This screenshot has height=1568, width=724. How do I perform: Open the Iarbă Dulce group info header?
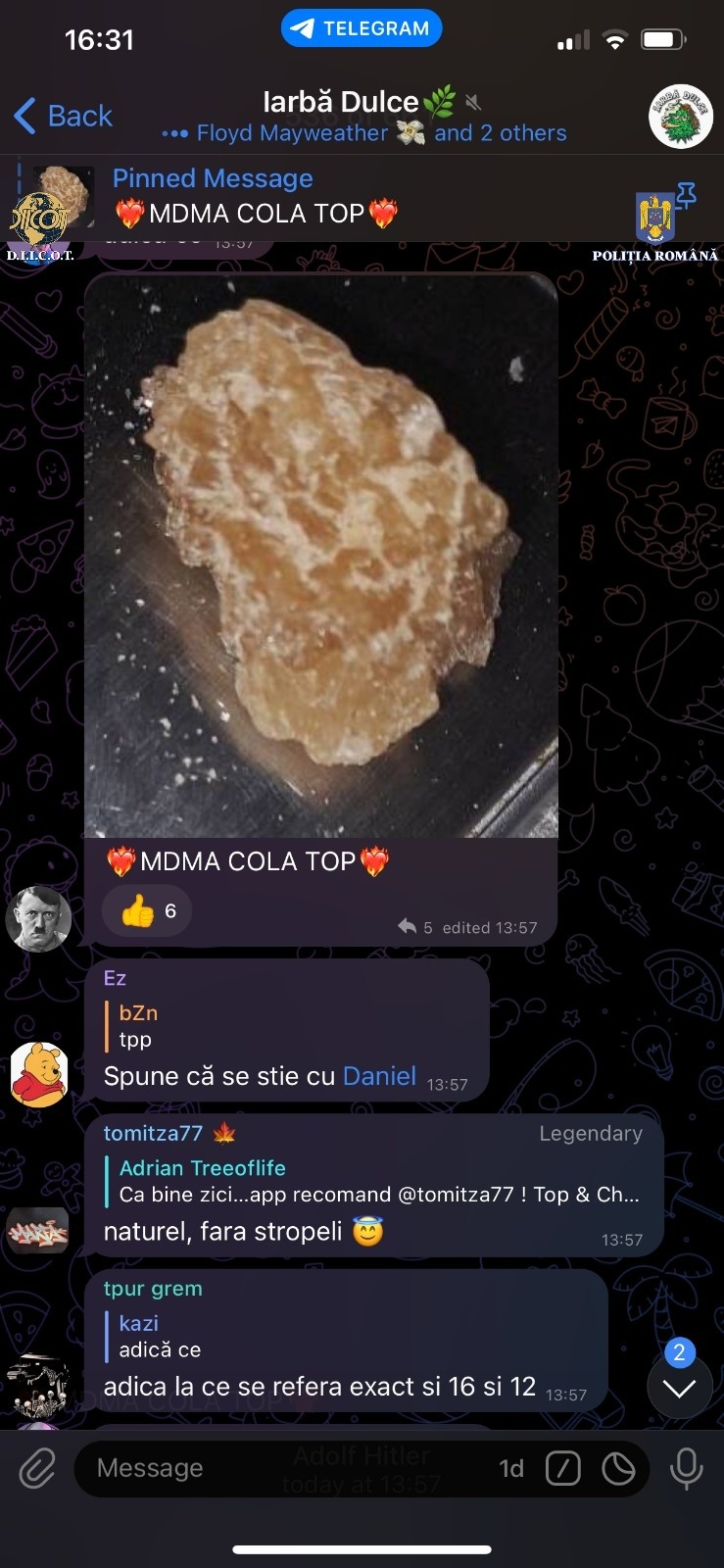tap(362, 116)
